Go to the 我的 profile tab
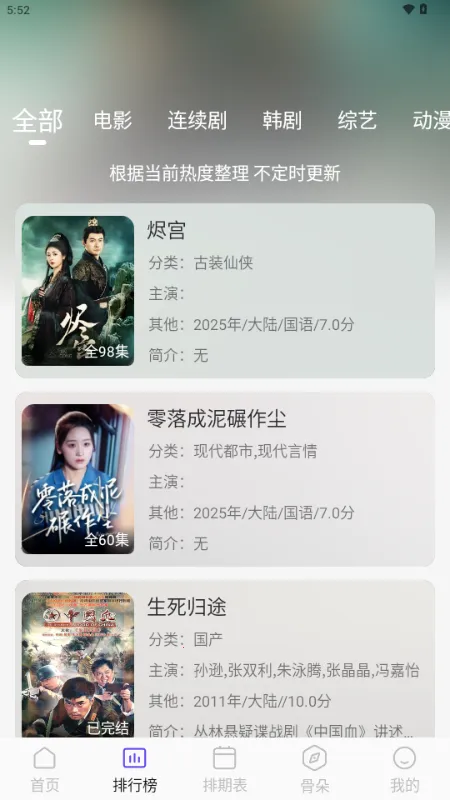The image size is (450, 800). point(405,770)
